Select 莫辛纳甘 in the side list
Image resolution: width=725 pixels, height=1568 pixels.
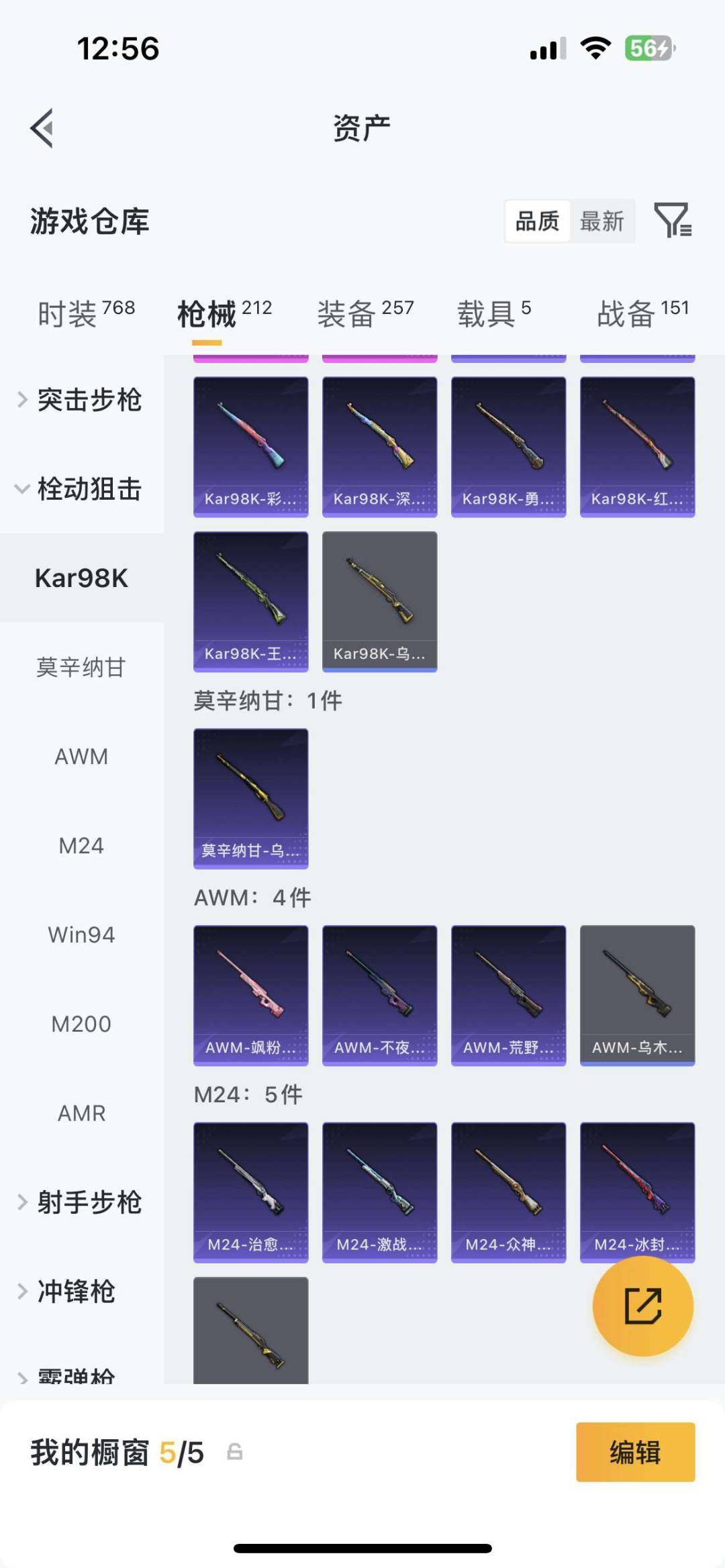click(x=81, y=667)
